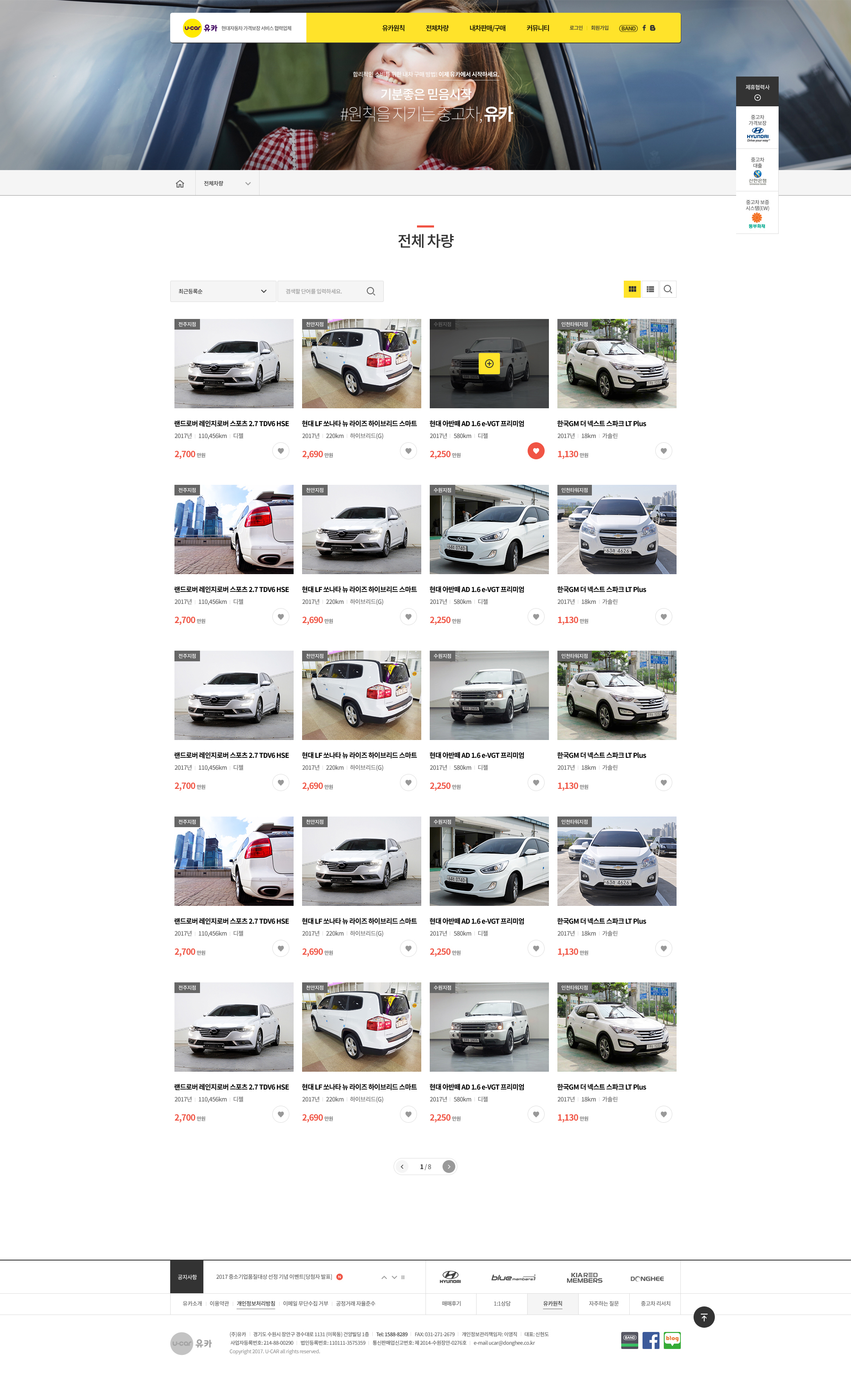Unlike the favorited 현대 아반떼 AD car
The image size is (851, 1400).
click(x=536, y=450)
